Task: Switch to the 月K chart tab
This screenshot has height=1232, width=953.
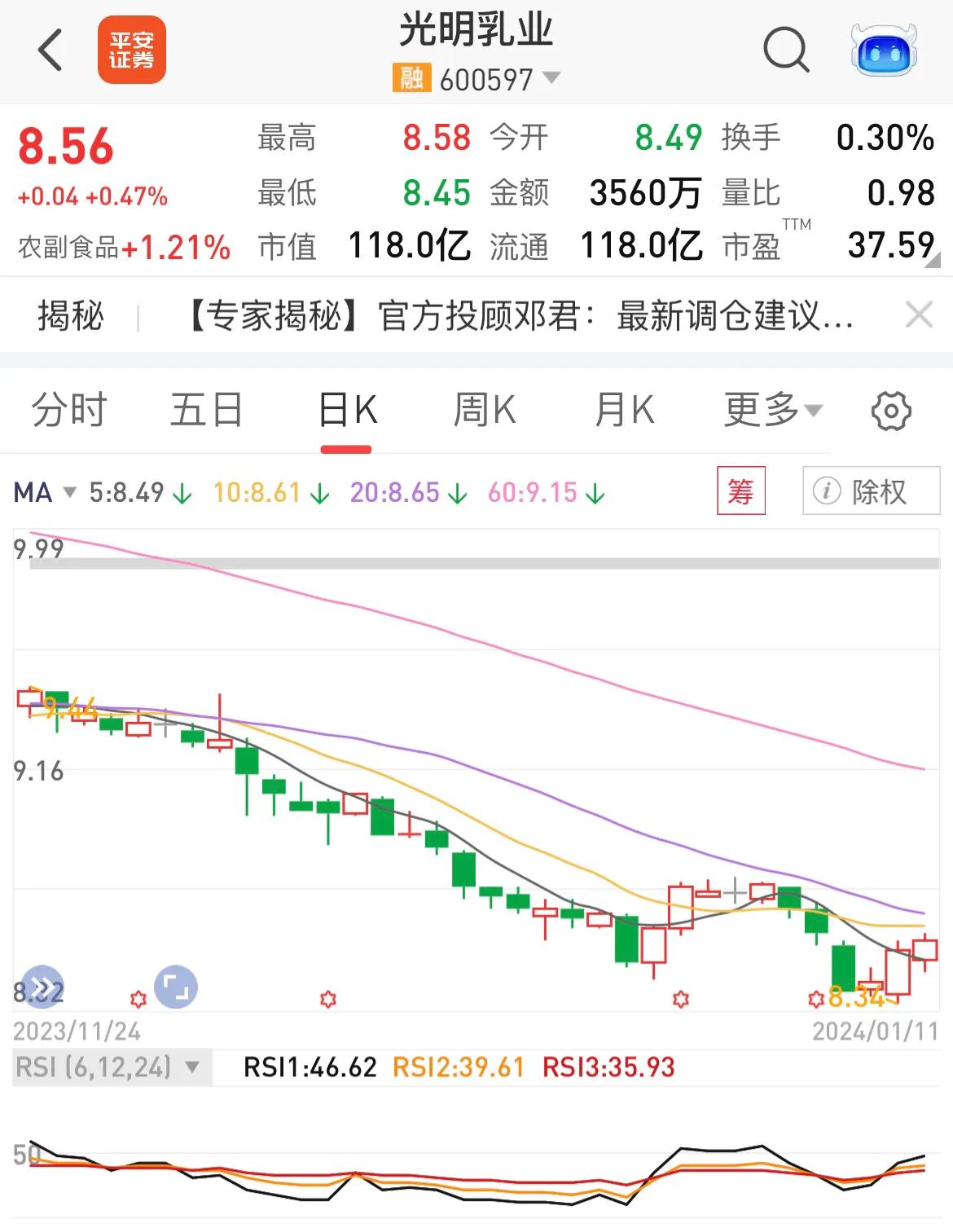Action: (x=624, y=410)
